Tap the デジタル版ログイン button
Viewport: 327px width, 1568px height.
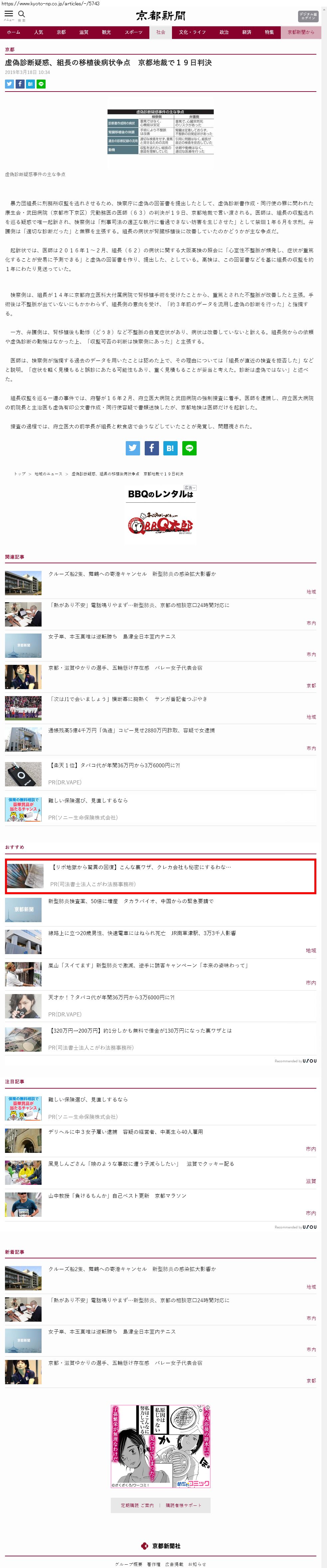pyautogui.click(x=308, y=16)
